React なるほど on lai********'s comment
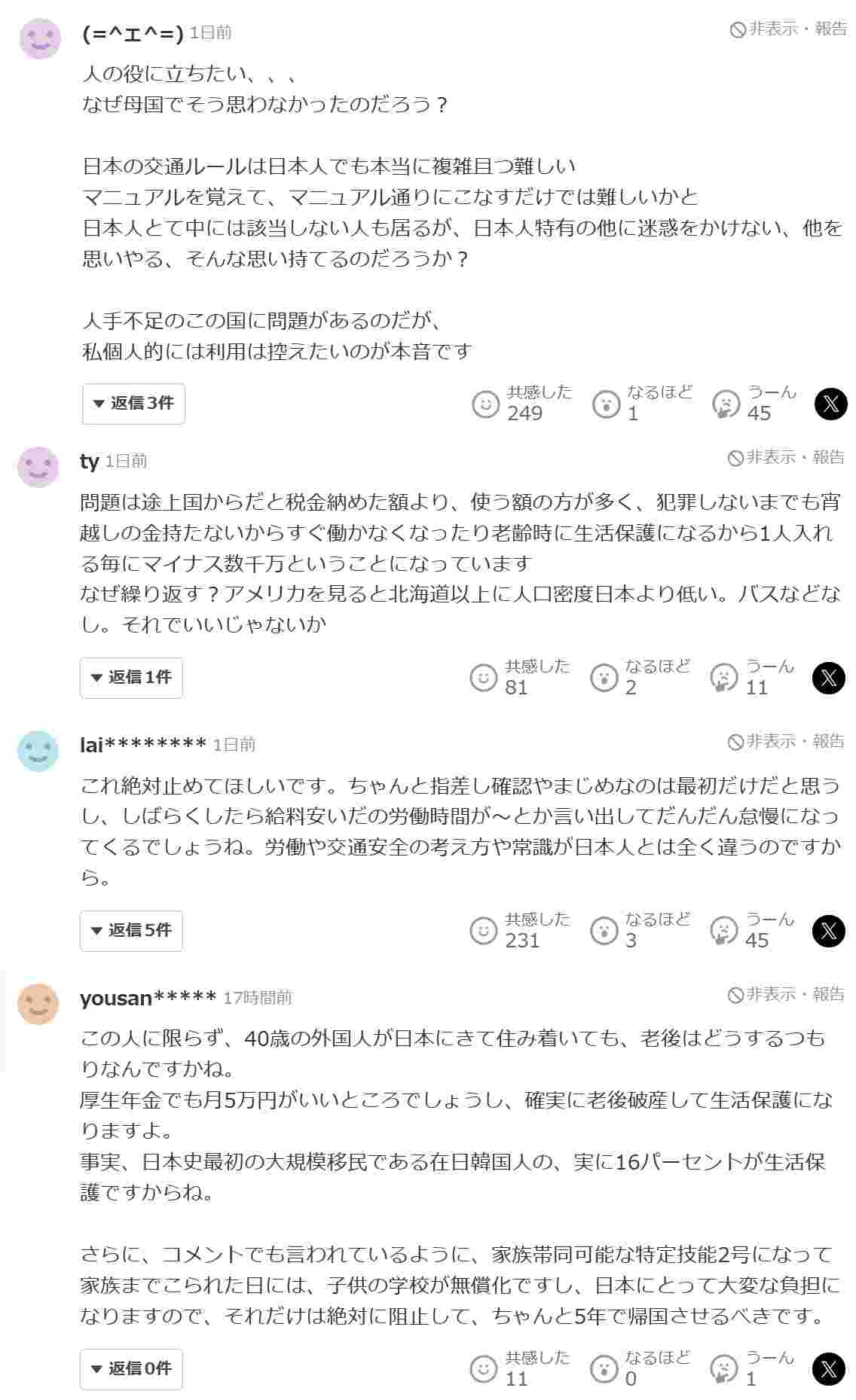The height and width of the screenshot is (1400, 856). (604, 931)
